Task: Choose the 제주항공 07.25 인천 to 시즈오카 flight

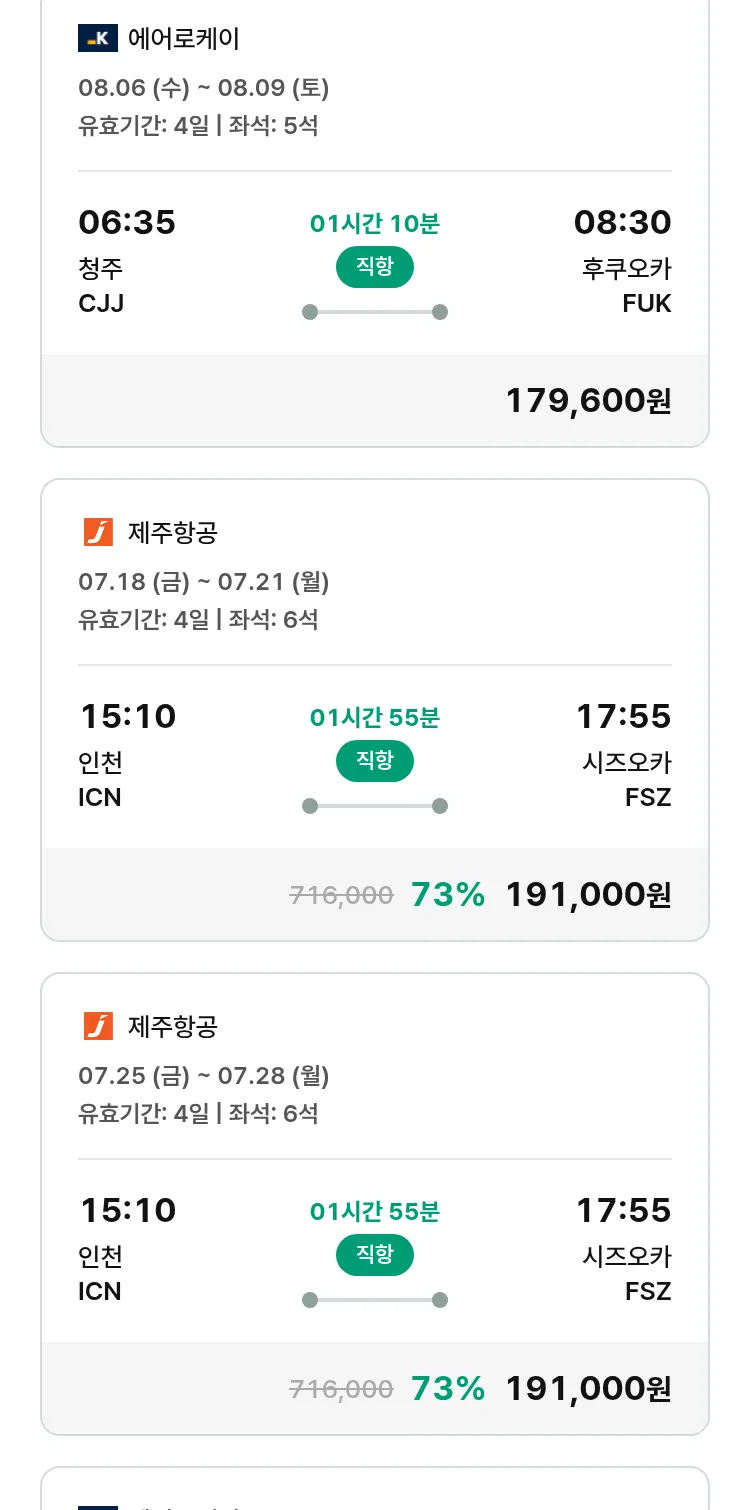Action: coord(375,1204)
